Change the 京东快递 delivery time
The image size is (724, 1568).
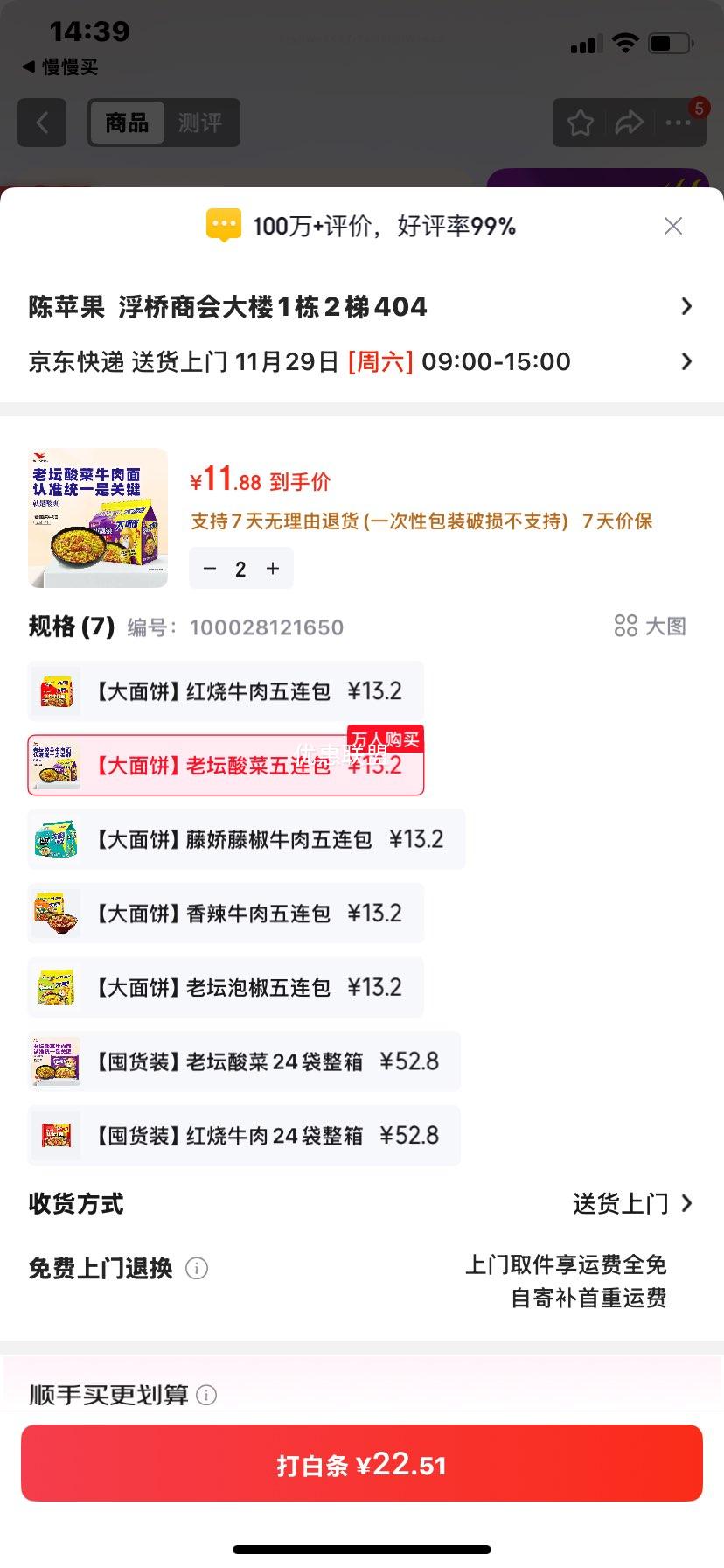point(359,361)
